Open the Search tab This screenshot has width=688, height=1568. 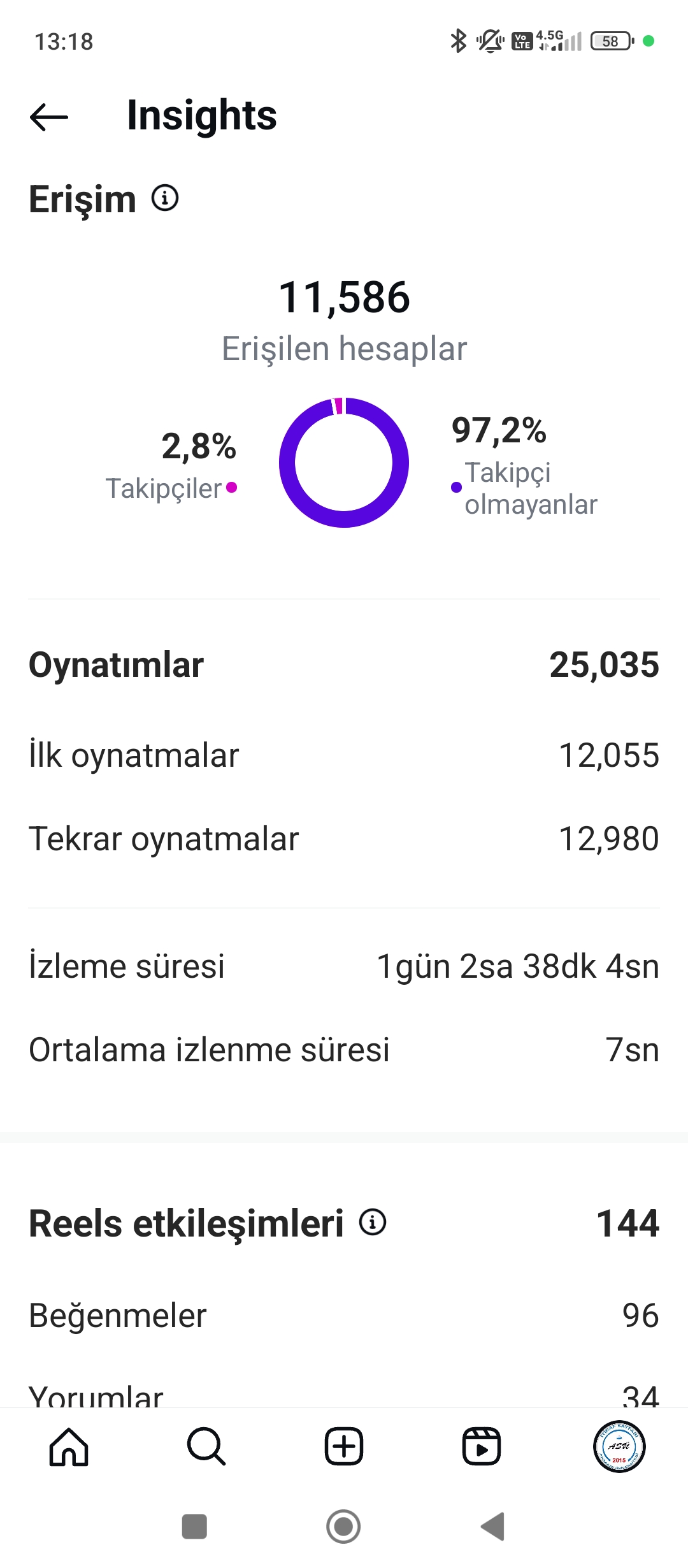[x=206, y=1446]
